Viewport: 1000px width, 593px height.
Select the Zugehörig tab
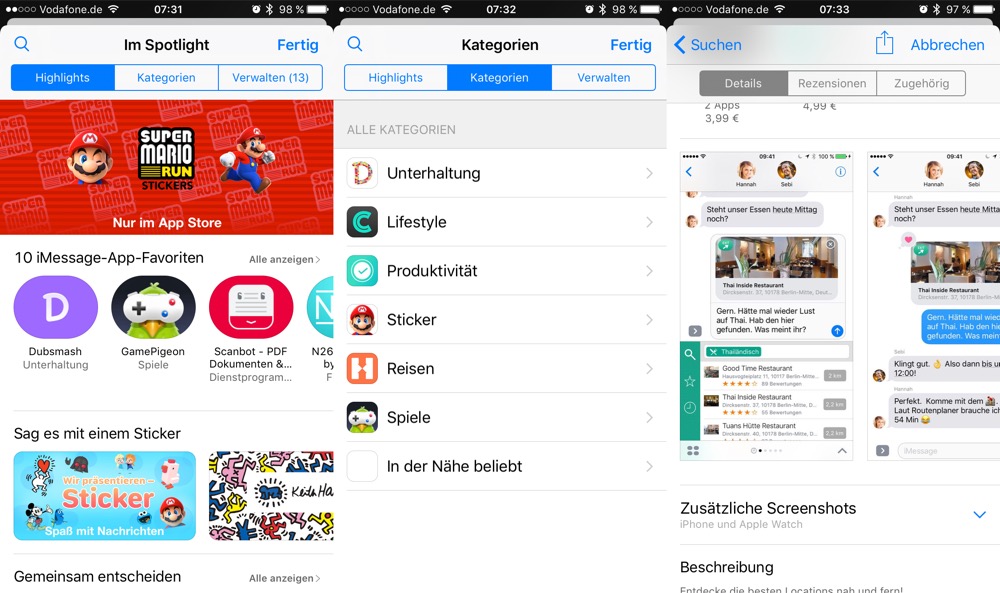tap(921, 83)
